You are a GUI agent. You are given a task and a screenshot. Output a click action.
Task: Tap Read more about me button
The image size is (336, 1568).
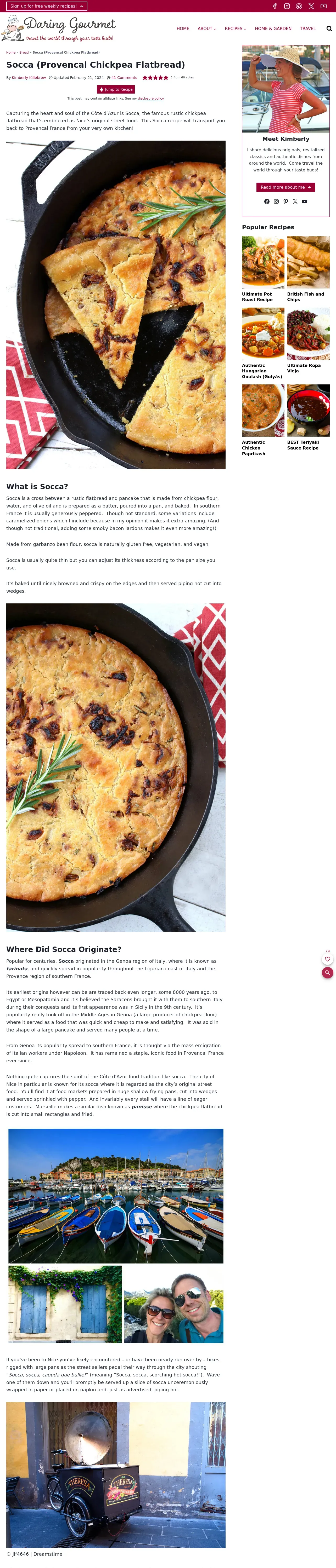tap(285, 187)
